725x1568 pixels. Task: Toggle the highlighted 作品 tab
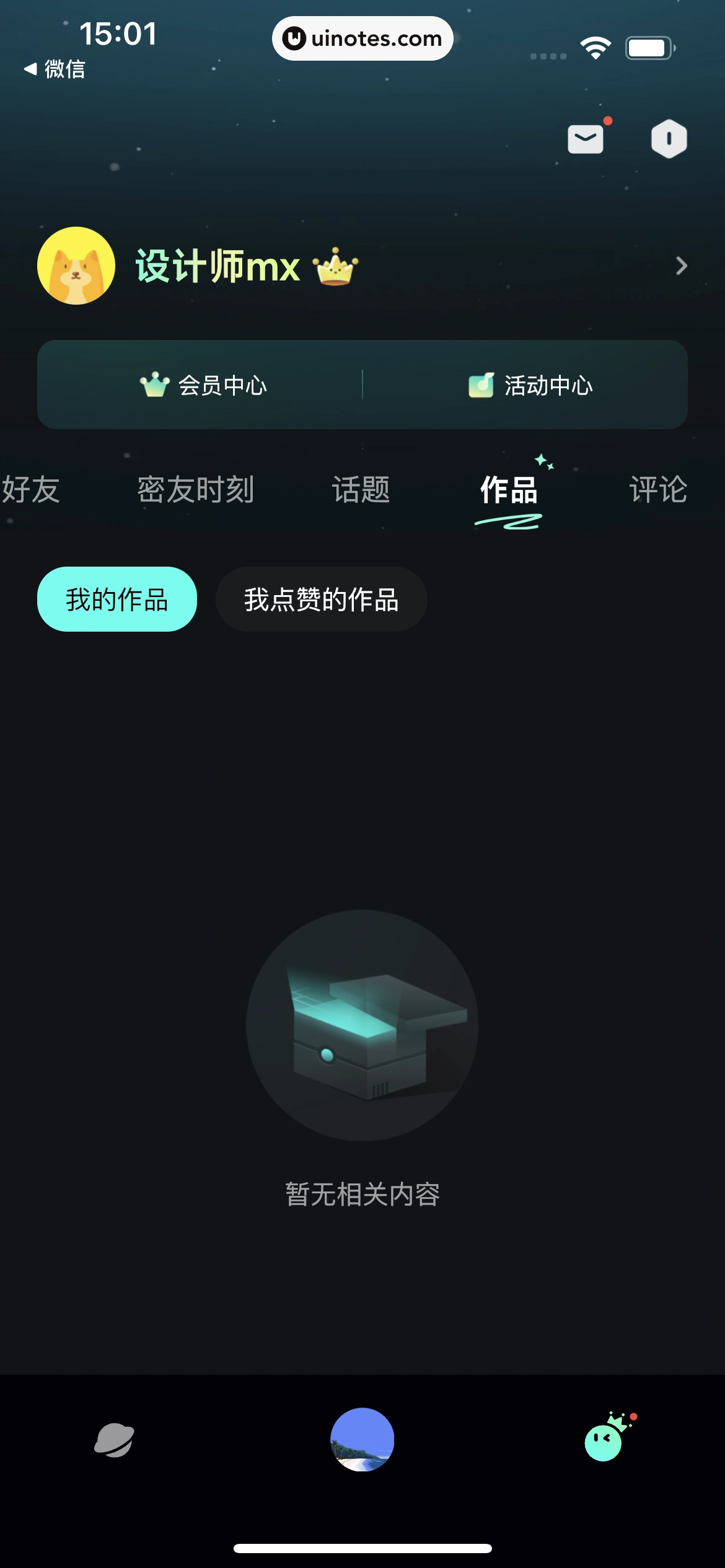pos(508,490)
